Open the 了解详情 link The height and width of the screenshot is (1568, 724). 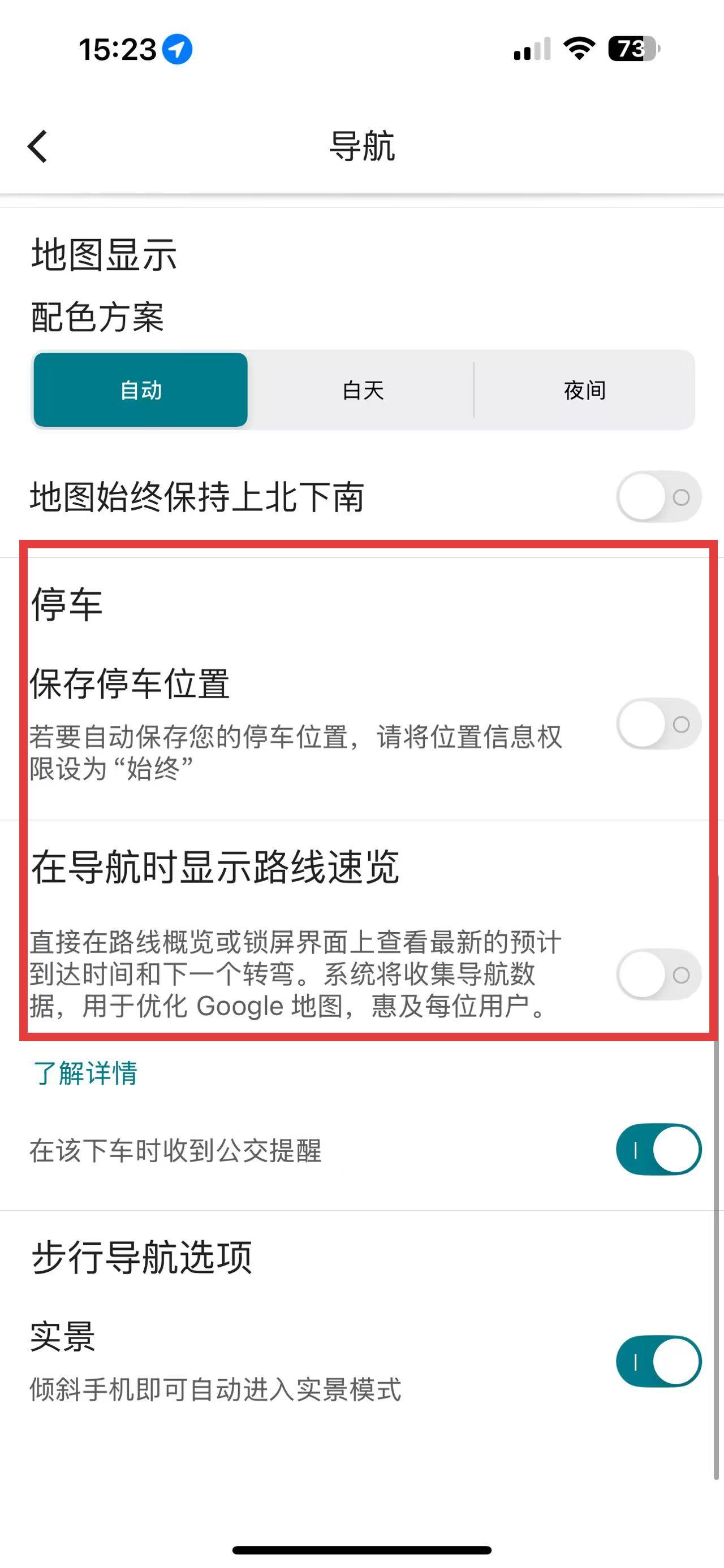coord(85,1073)
